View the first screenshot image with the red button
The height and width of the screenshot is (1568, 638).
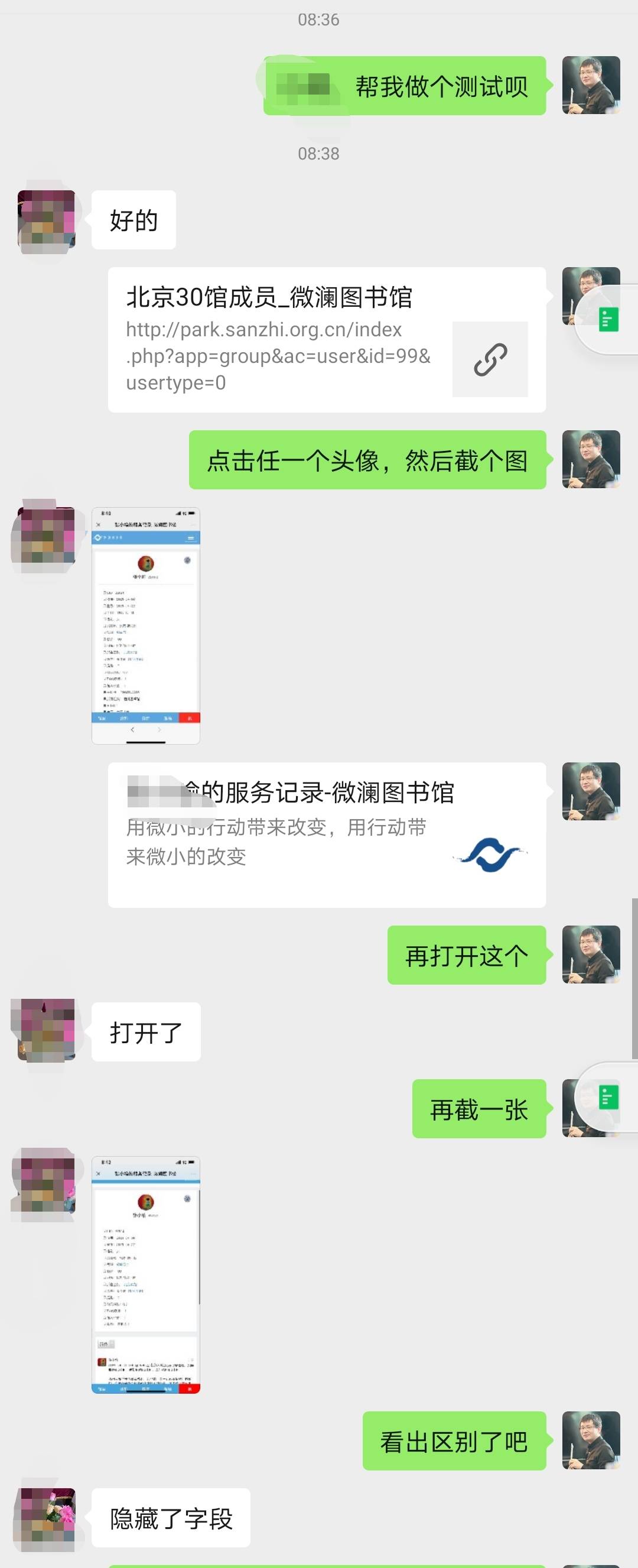click(x=145, y=625)
